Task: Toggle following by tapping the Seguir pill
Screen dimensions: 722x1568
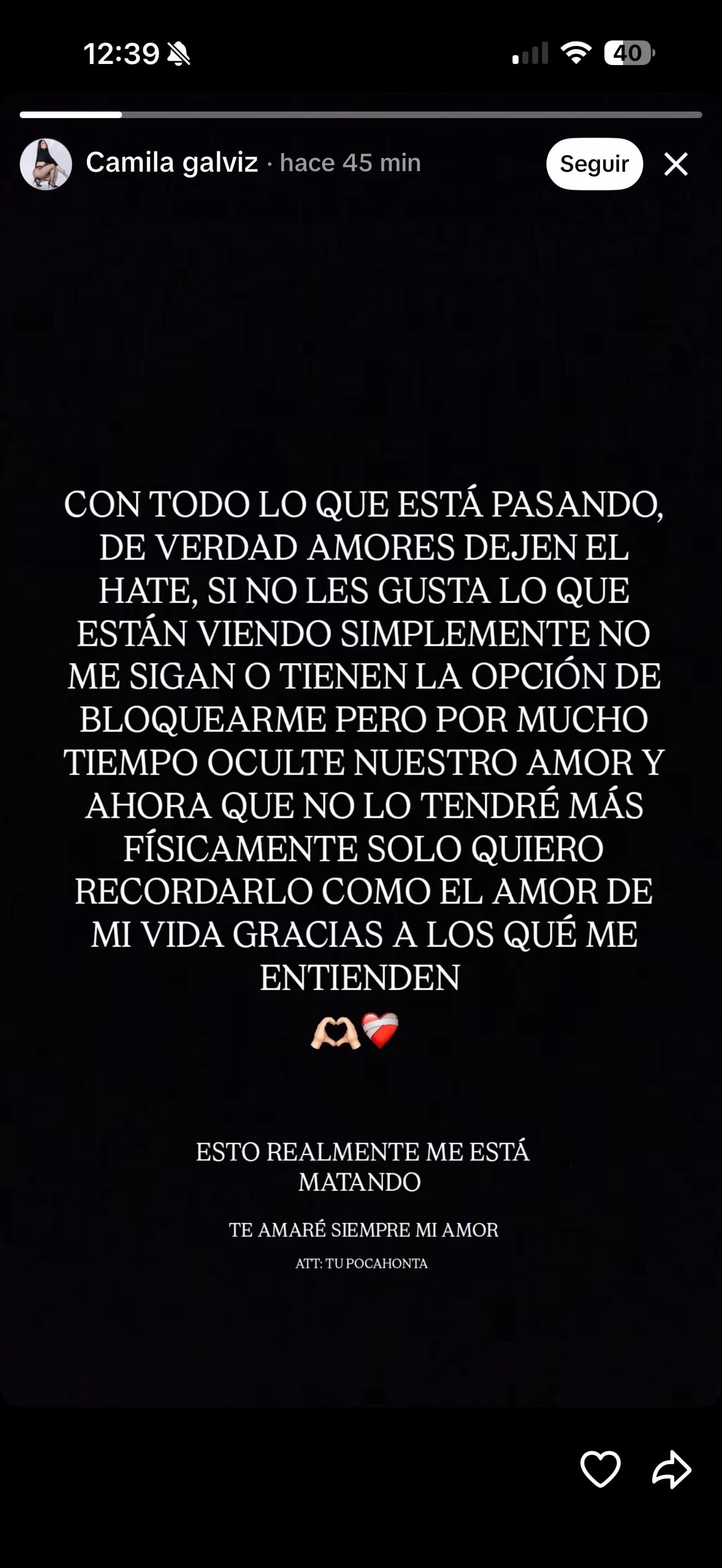Action: click(x=594, y=163)
